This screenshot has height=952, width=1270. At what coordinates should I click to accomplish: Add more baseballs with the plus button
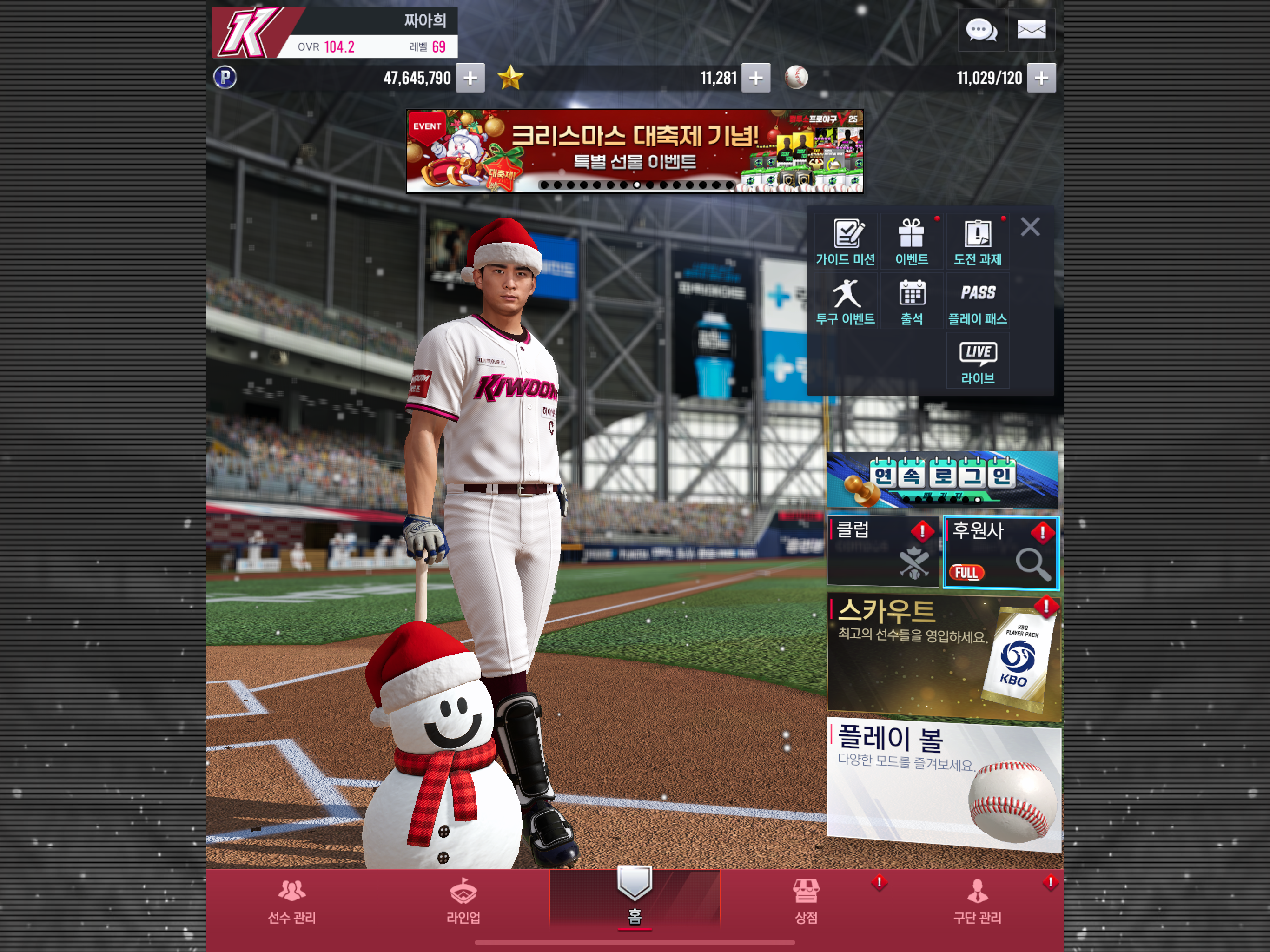1041,78
